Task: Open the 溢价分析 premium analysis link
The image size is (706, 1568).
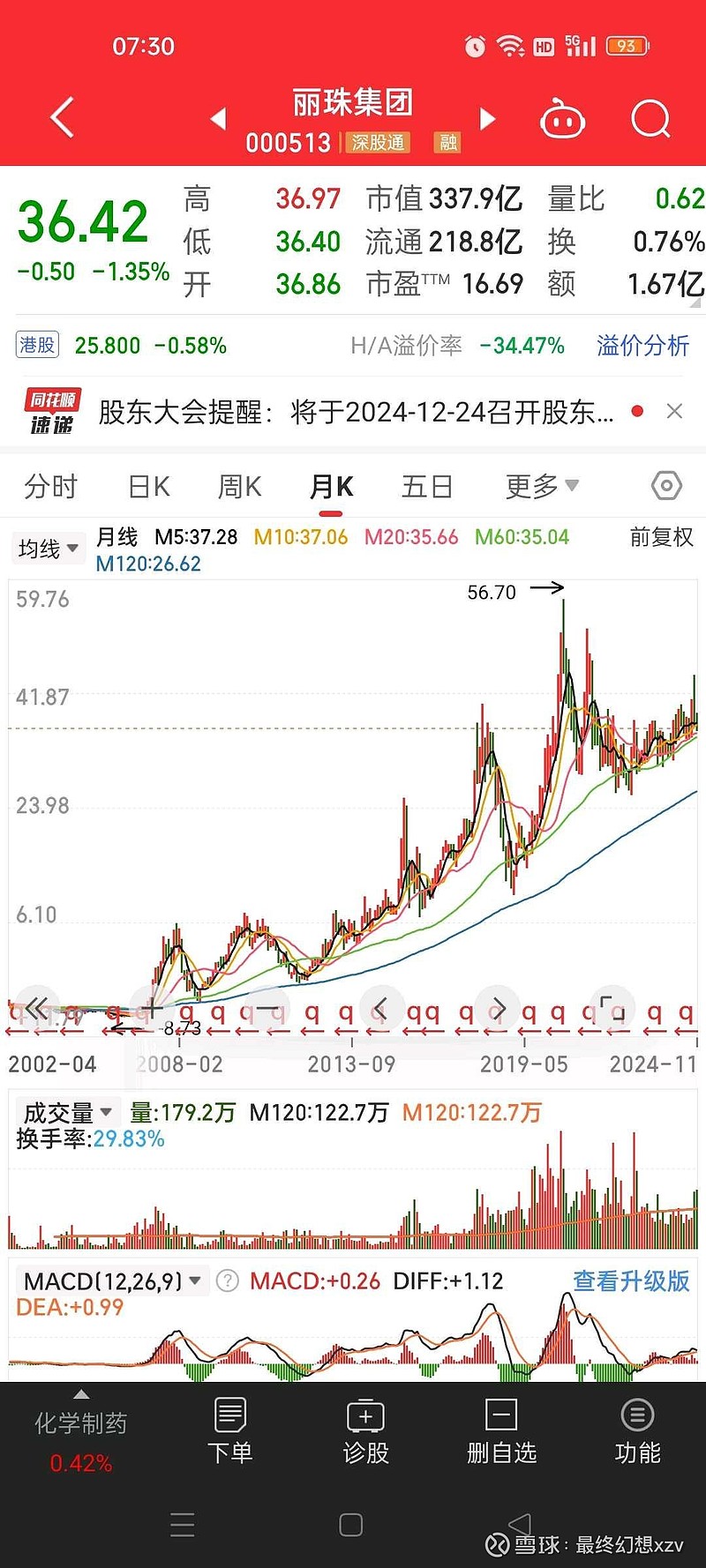Action: pyautogui.click(x=642, y=347)
